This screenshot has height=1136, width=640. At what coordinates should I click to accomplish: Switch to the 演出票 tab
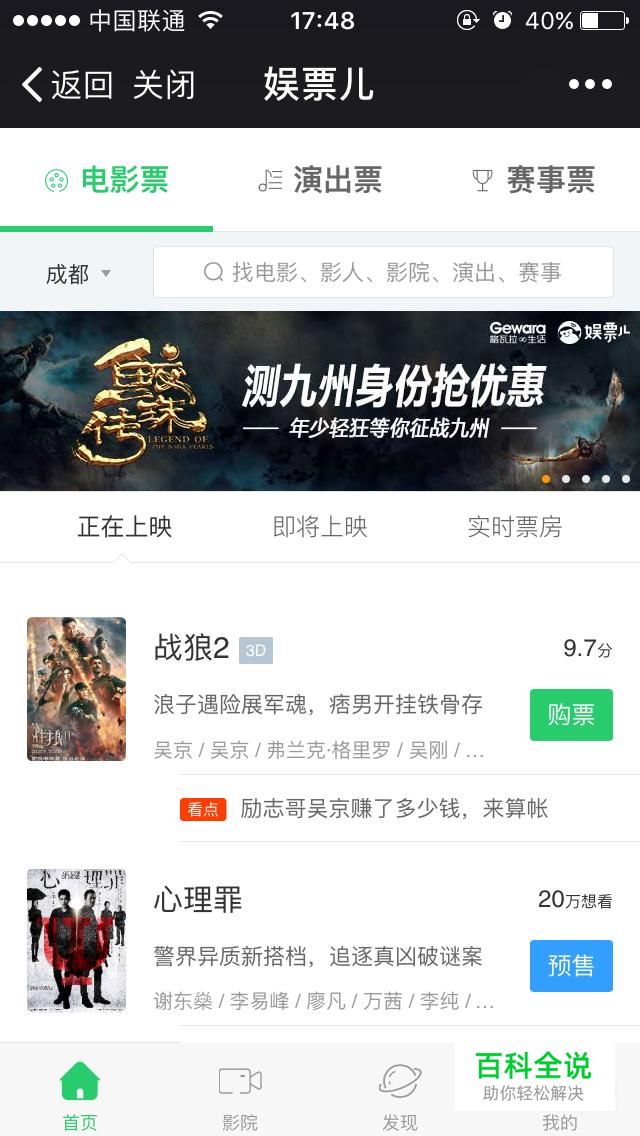pos(320,180)
